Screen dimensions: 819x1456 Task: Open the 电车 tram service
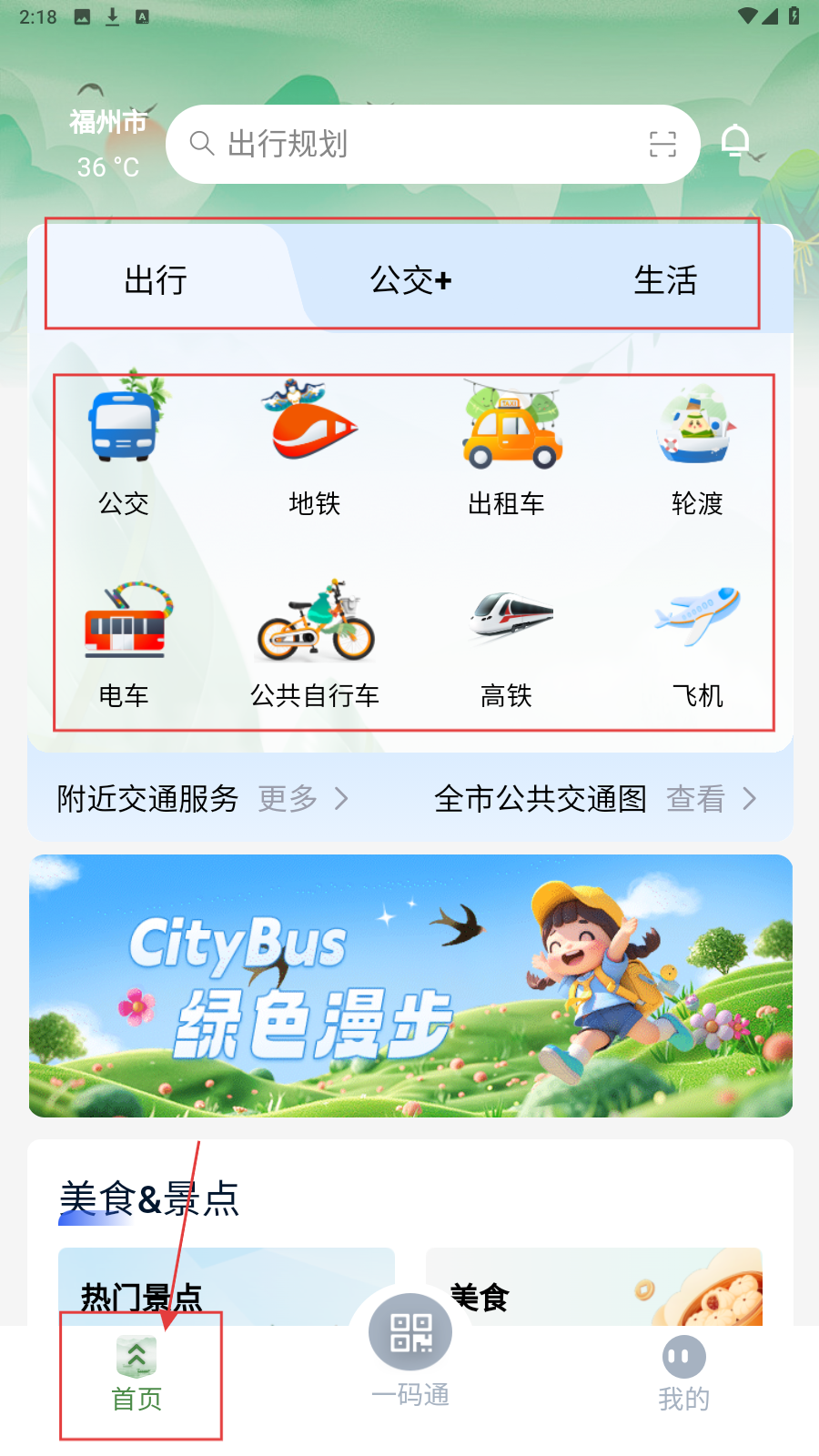click(124, 642)
